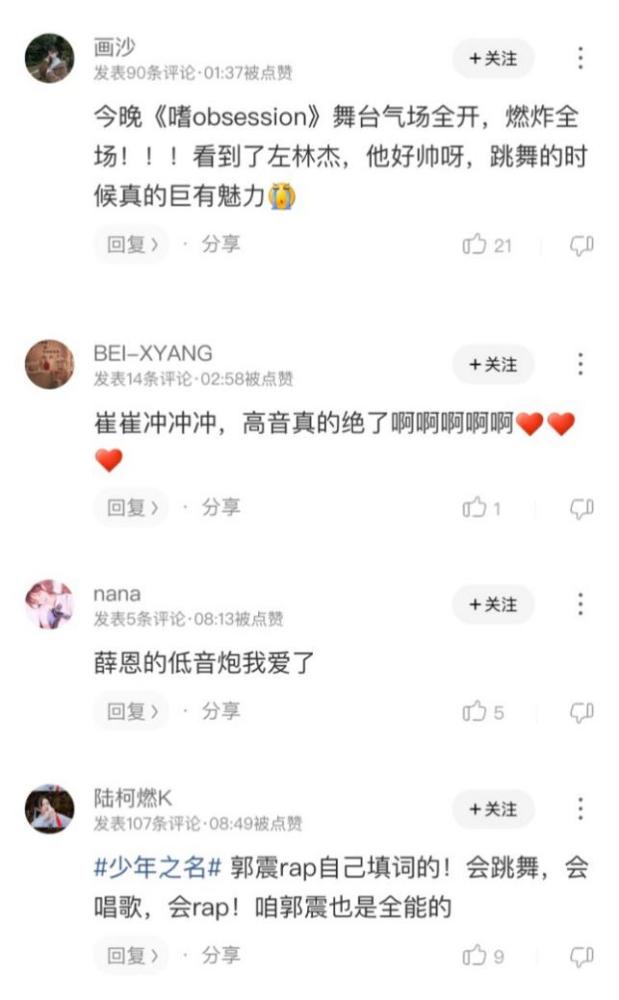Dislike 画沙's comment
Viewport: 619px width, 1000px height.
click(x=582, y=245)
